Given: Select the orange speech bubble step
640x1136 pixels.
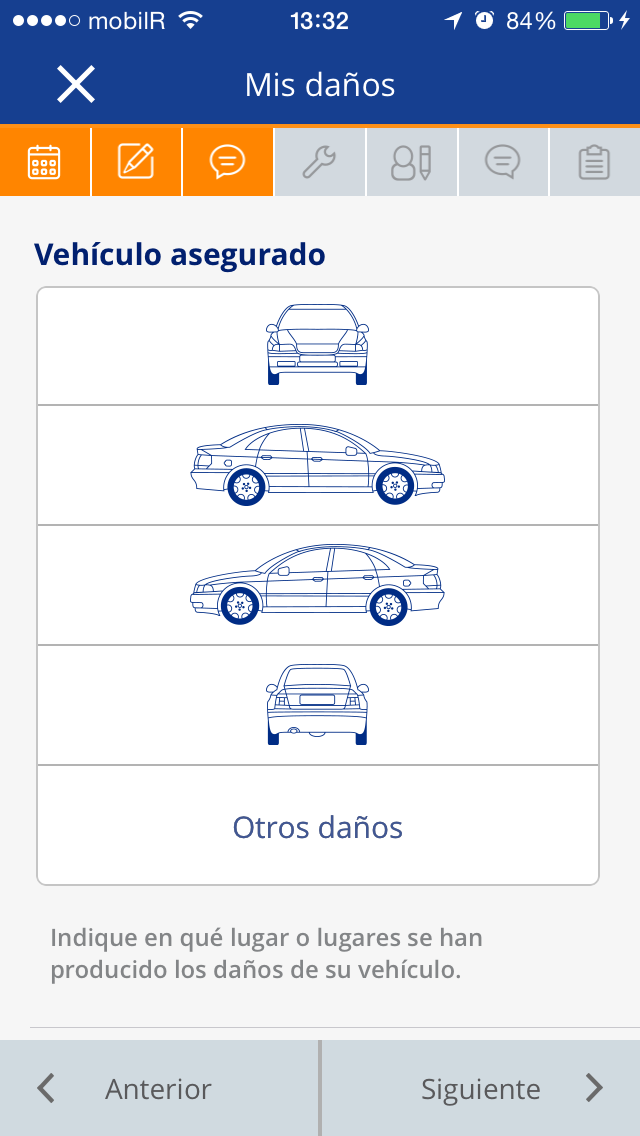Looking at the screenshot, I should tap(228, 162).
